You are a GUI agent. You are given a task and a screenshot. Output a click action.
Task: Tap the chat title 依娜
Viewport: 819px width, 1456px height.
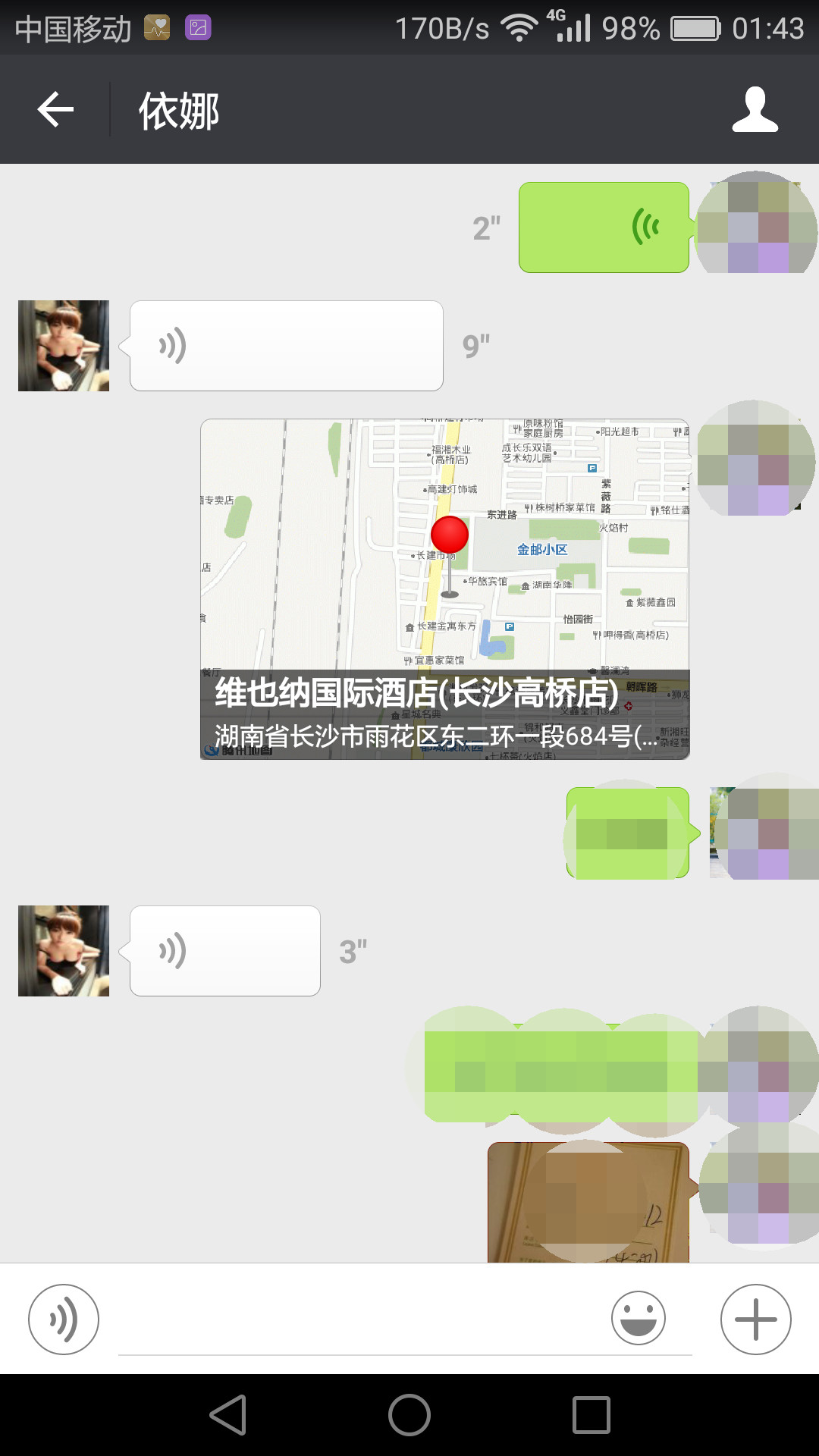tap(178, 110)
